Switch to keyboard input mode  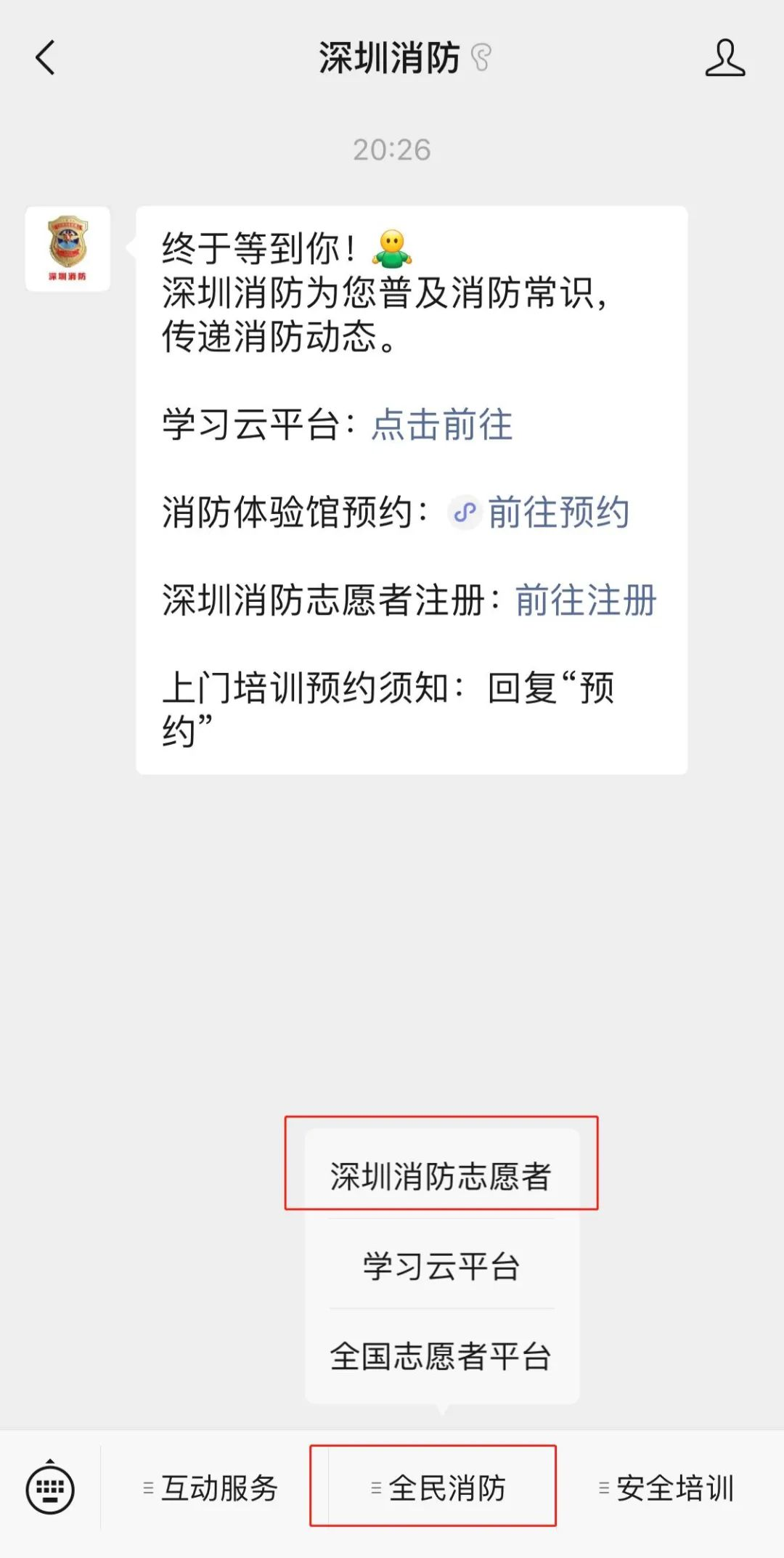click(50, 1488)
